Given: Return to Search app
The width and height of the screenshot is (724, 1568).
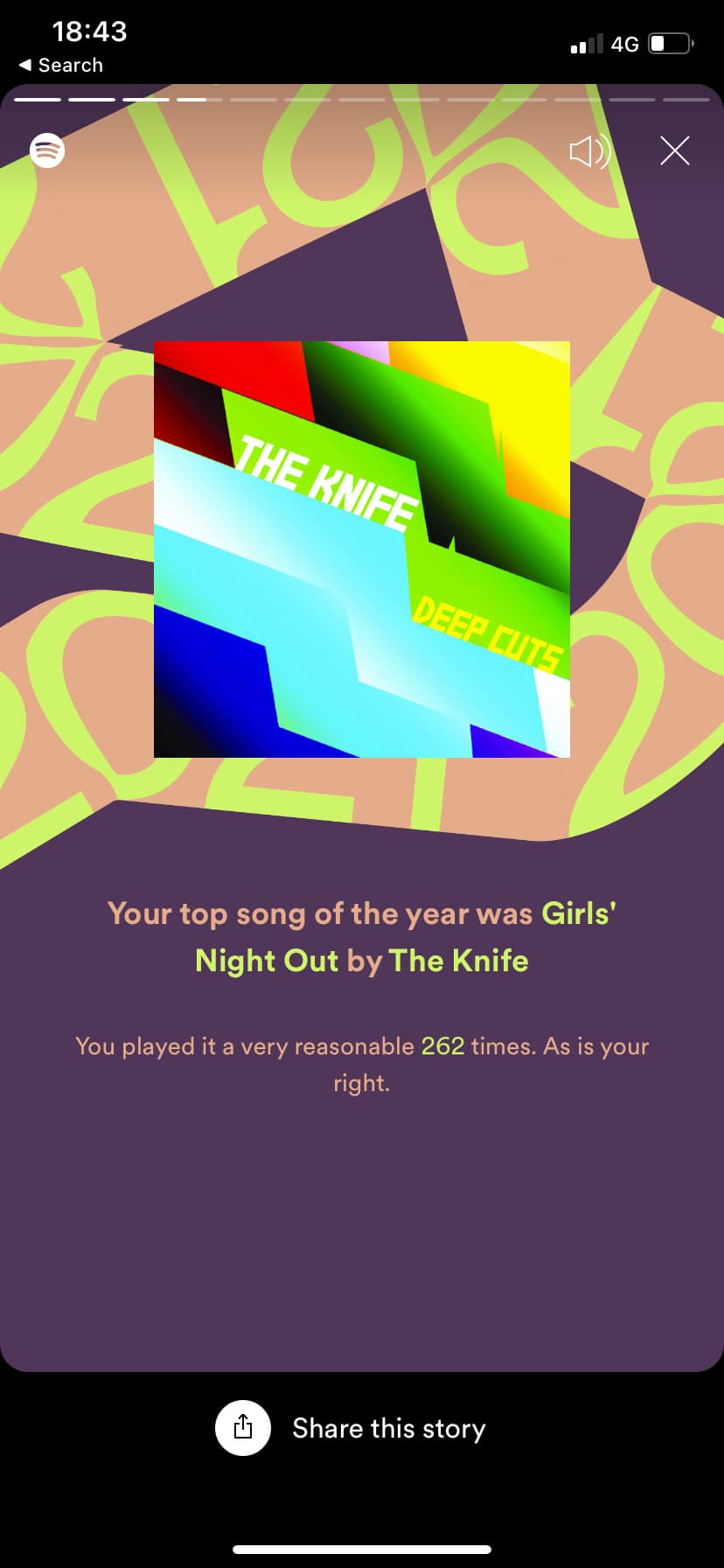Looking at the screenshot, I should point(60,65).
